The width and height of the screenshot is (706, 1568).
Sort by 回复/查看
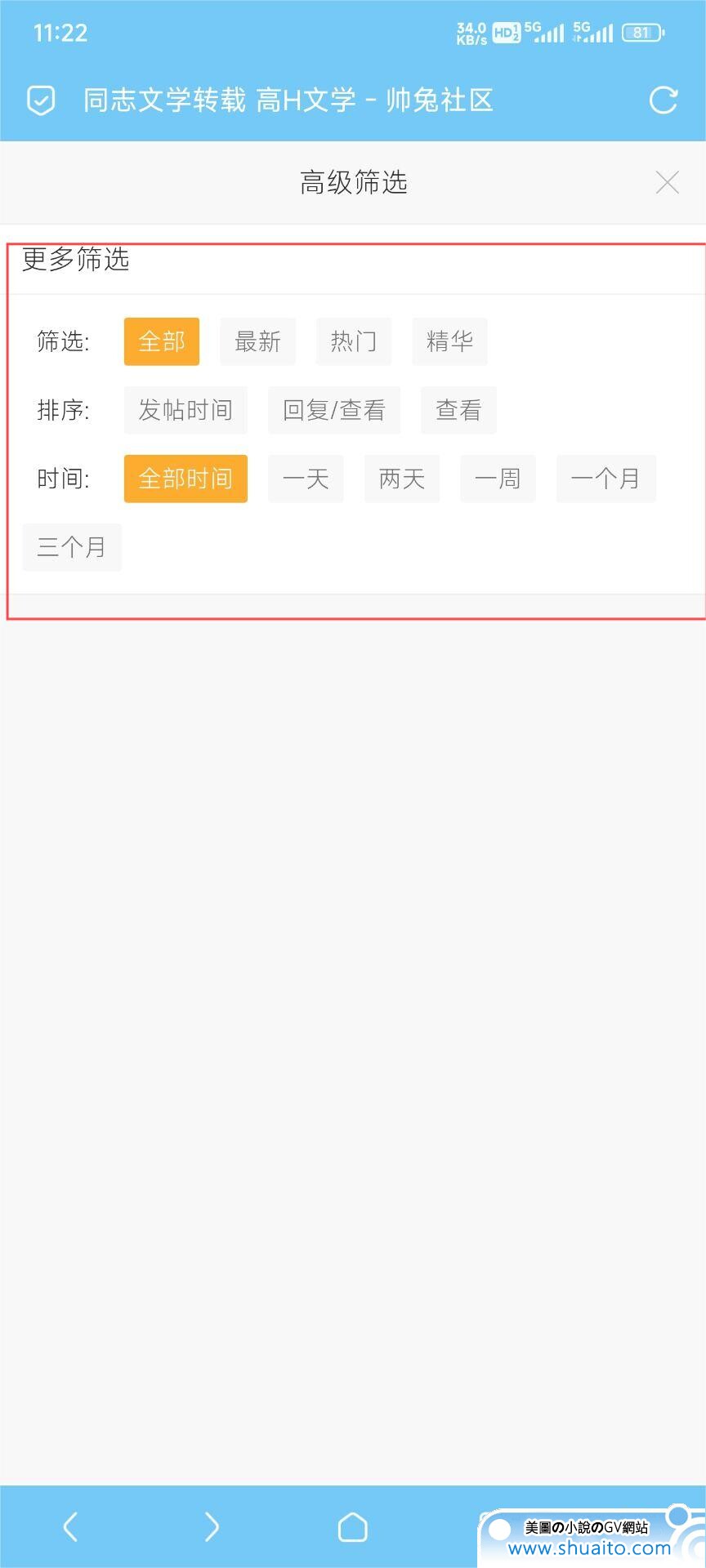click(x=334, y=410)
